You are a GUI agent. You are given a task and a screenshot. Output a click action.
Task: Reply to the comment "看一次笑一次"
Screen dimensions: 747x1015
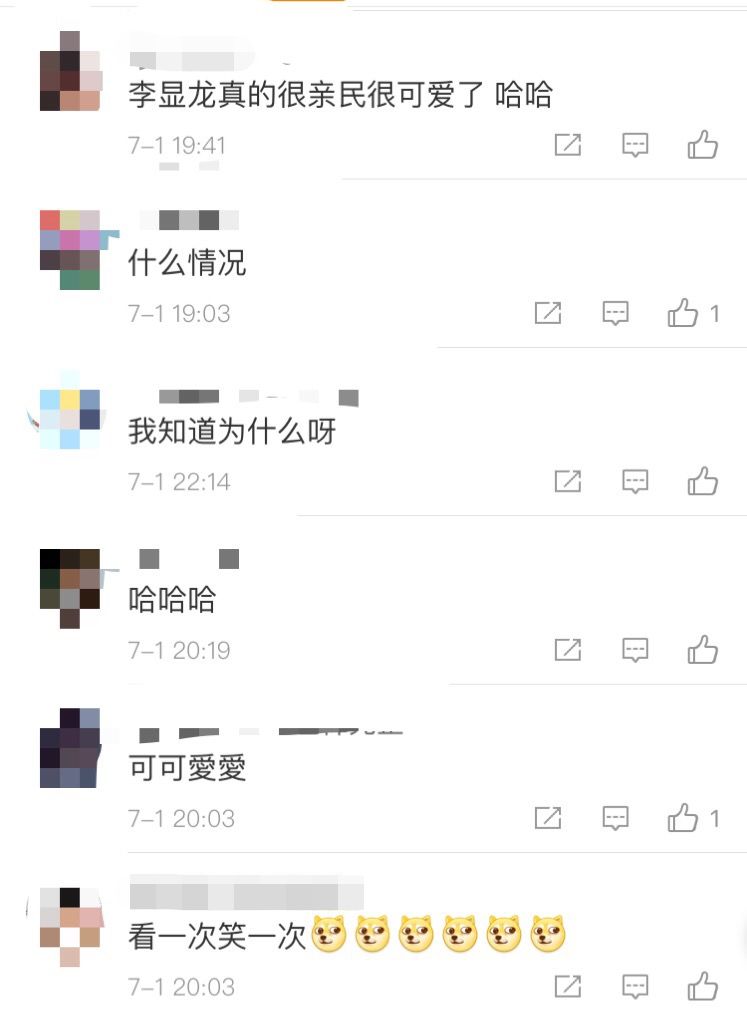point(635,987)
